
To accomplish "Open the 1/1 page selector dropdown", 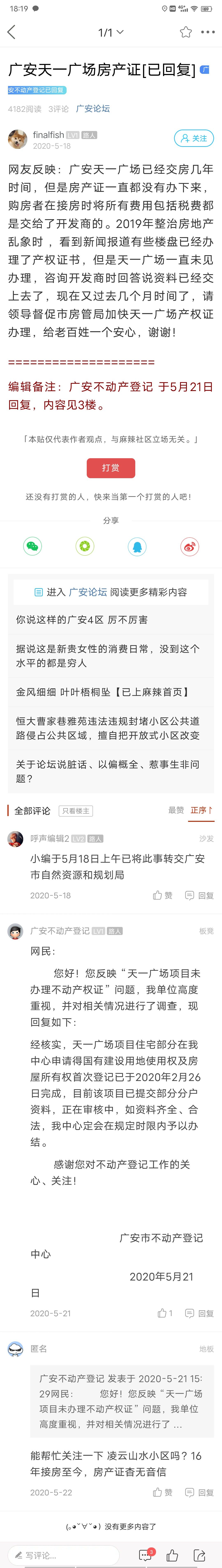I will pos(111,32).
